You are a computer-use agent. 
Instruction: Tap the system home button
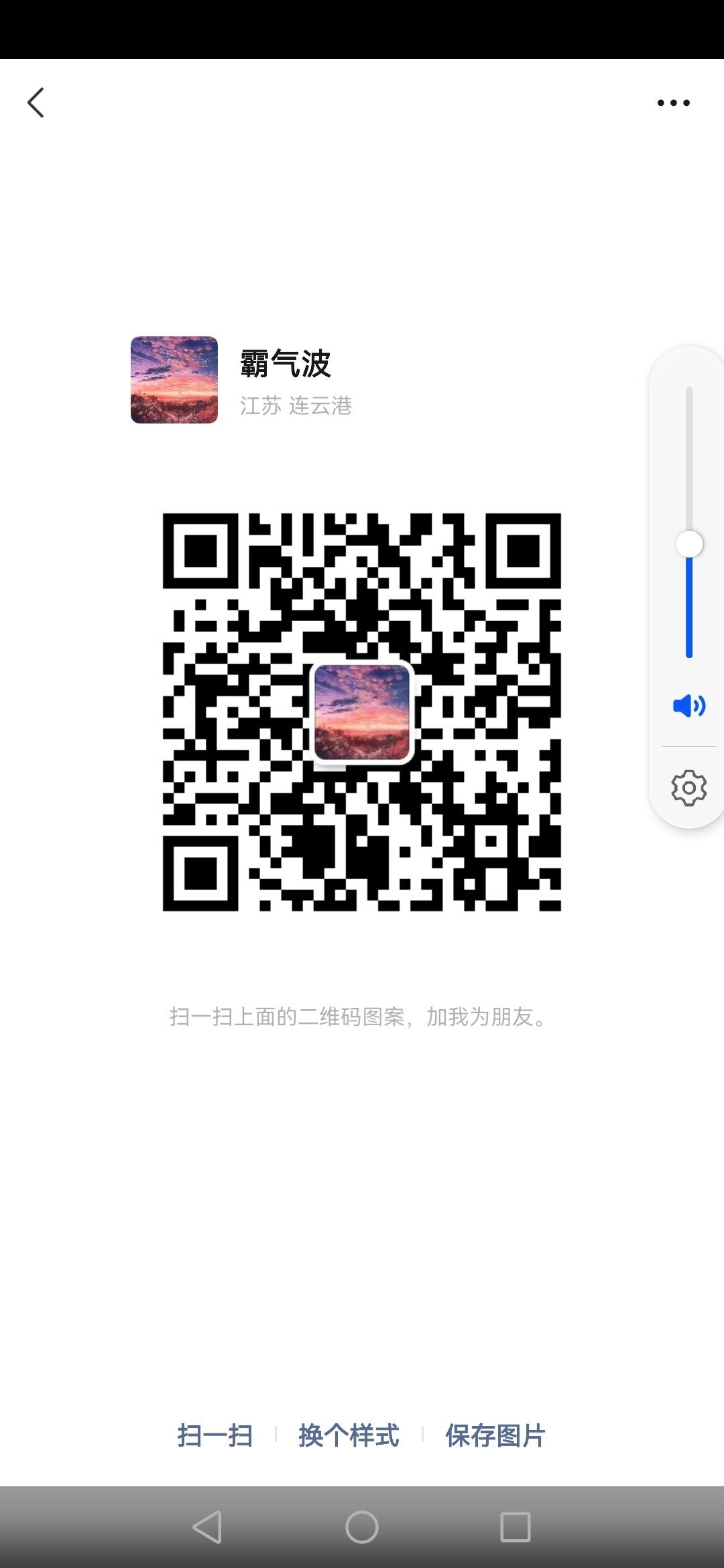point(362,1527)
